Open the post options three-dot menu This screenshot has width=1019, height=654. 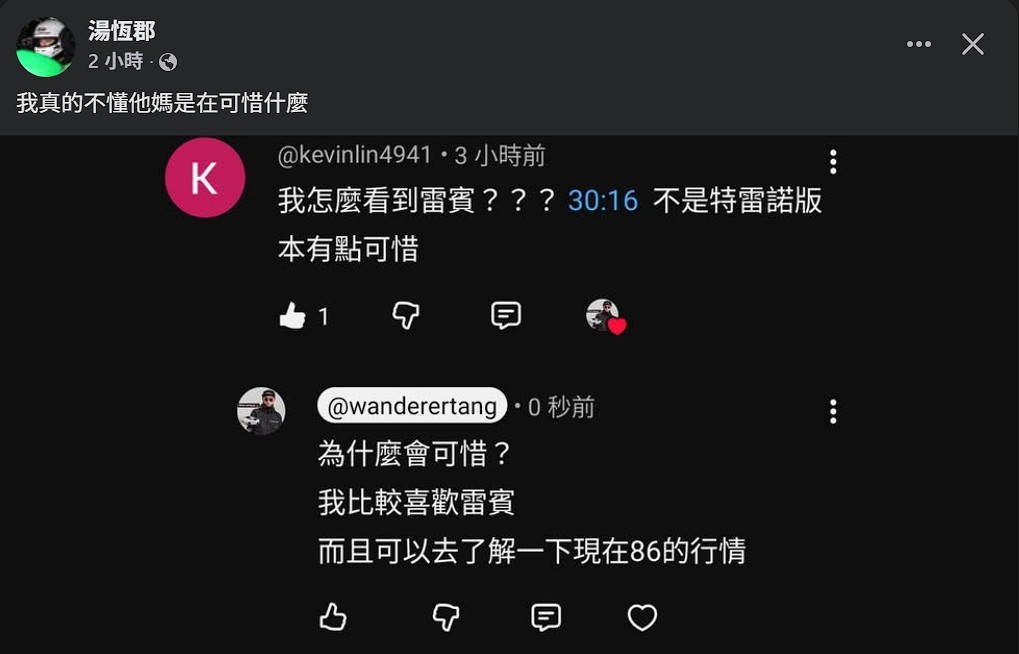click(918, 44)
